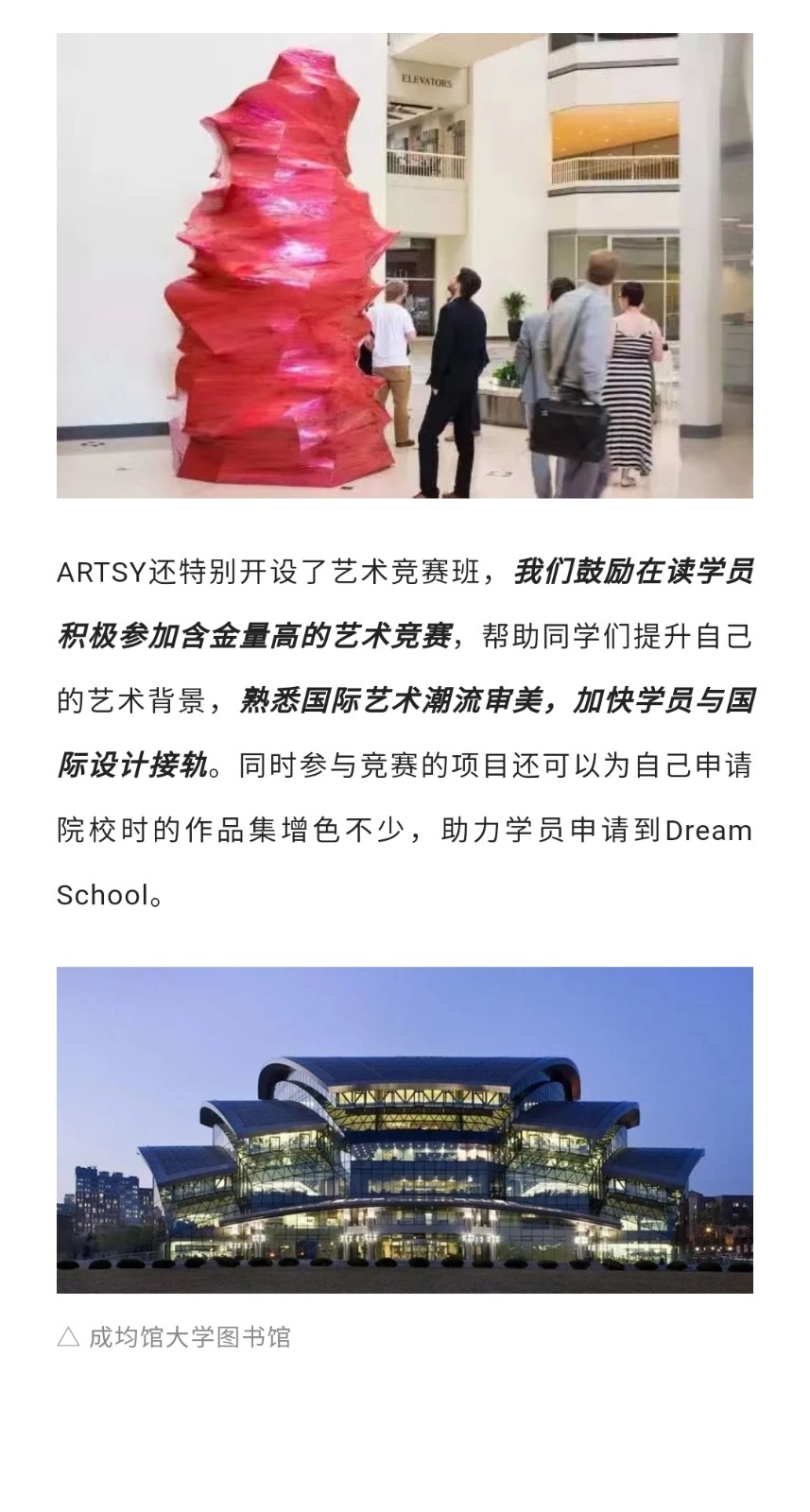
Task: Open the red sculpture photo
Action: coord(405,266)
